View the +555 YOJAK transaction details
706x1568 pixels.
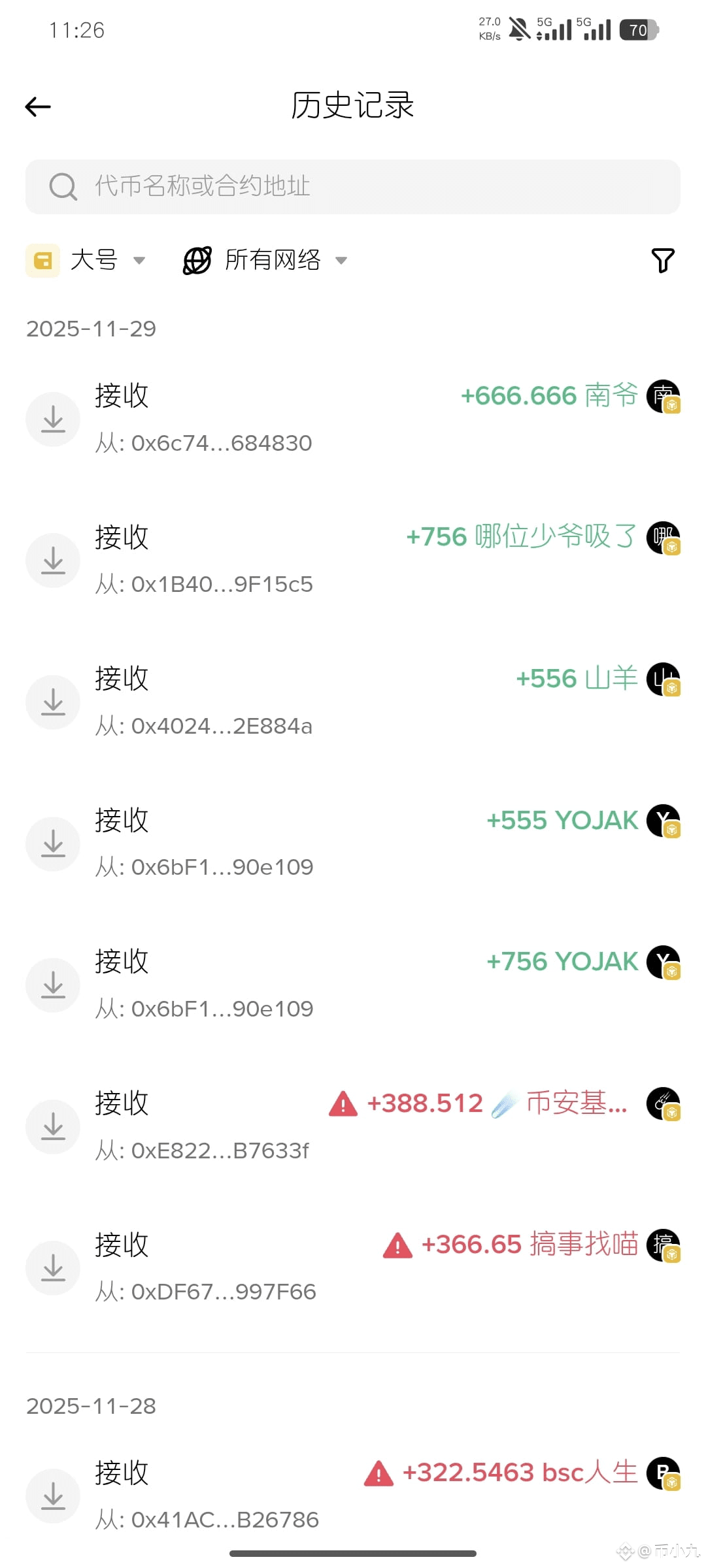click(x=353, y=843)
